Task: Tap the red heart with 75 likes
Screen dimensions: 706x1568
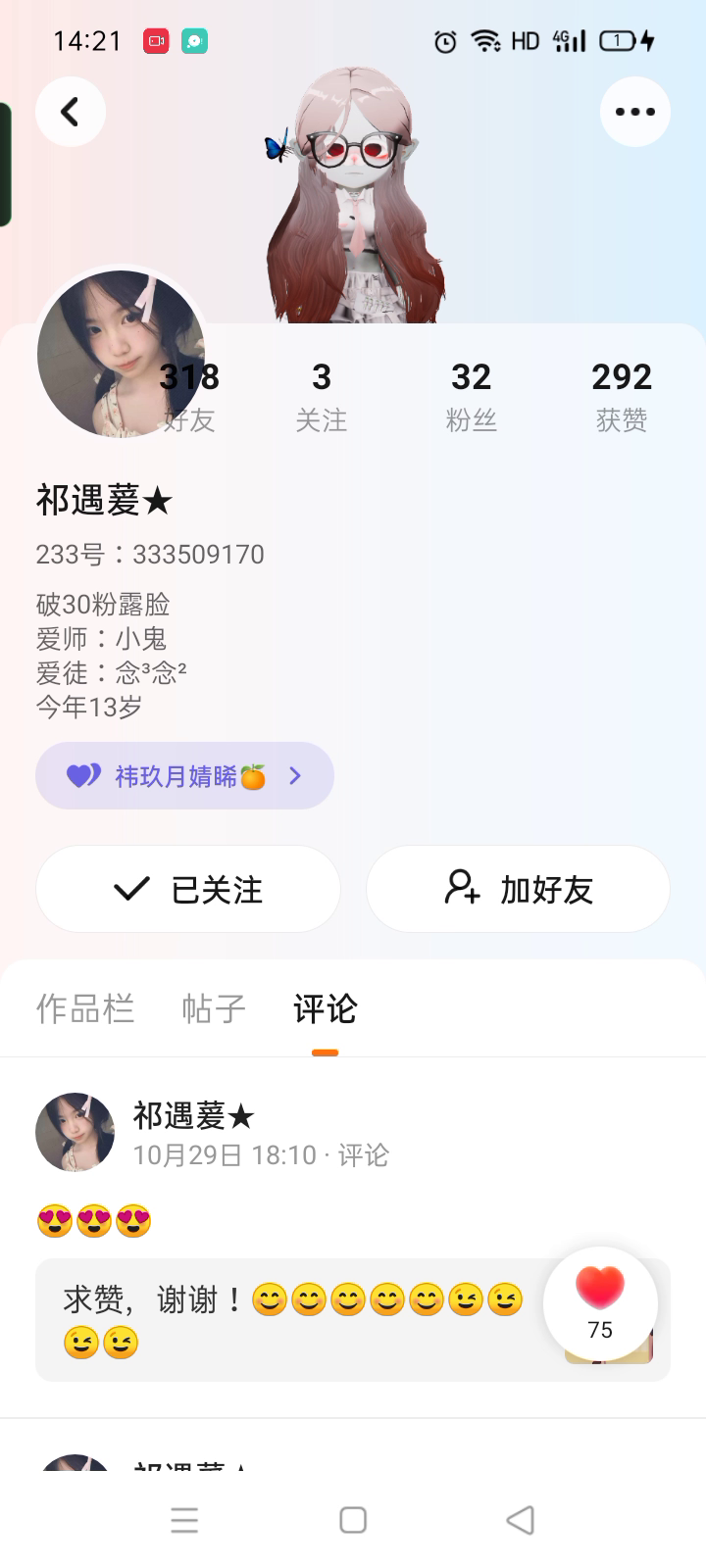Action: (x=600, y=1301)
